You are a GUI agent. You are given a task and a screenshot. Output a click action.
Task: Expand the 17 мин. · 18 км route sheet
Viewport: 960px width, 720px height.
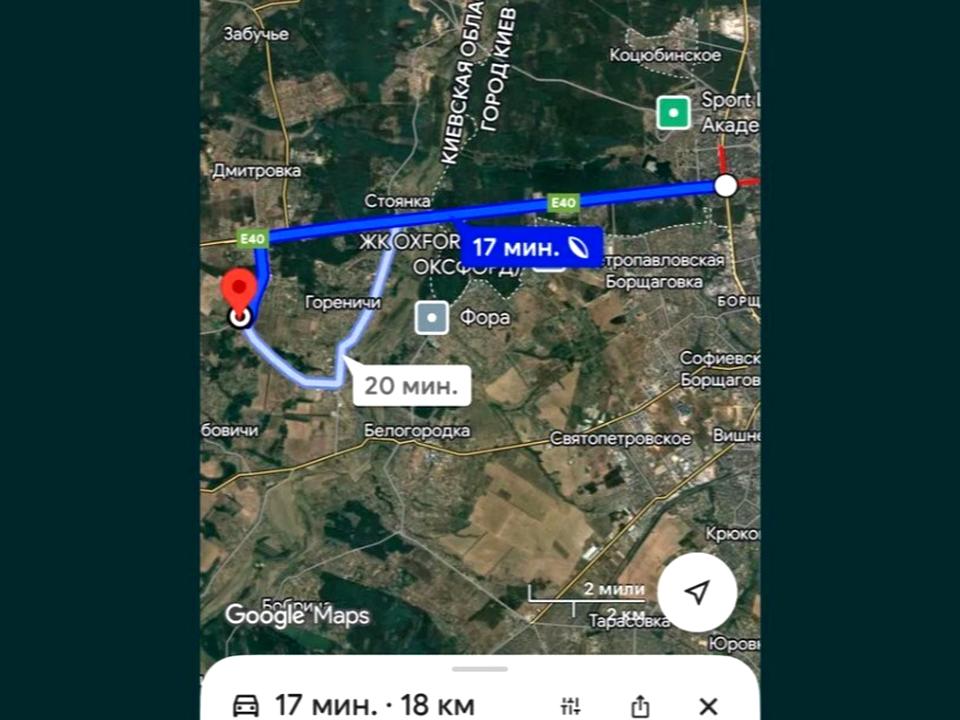click(480, 668)
